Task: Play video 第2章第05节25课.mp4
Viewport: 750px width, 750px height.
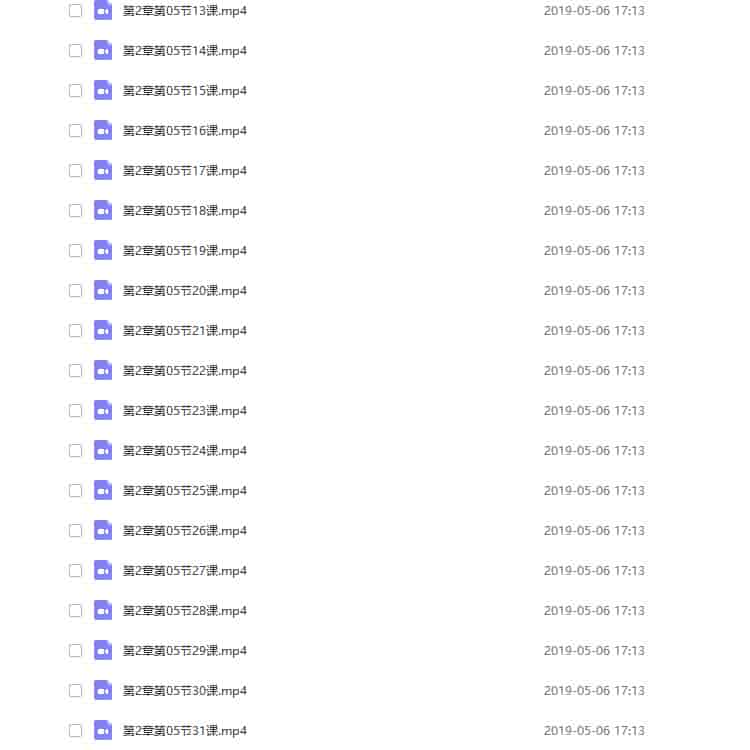Action: tap(184, 491)
